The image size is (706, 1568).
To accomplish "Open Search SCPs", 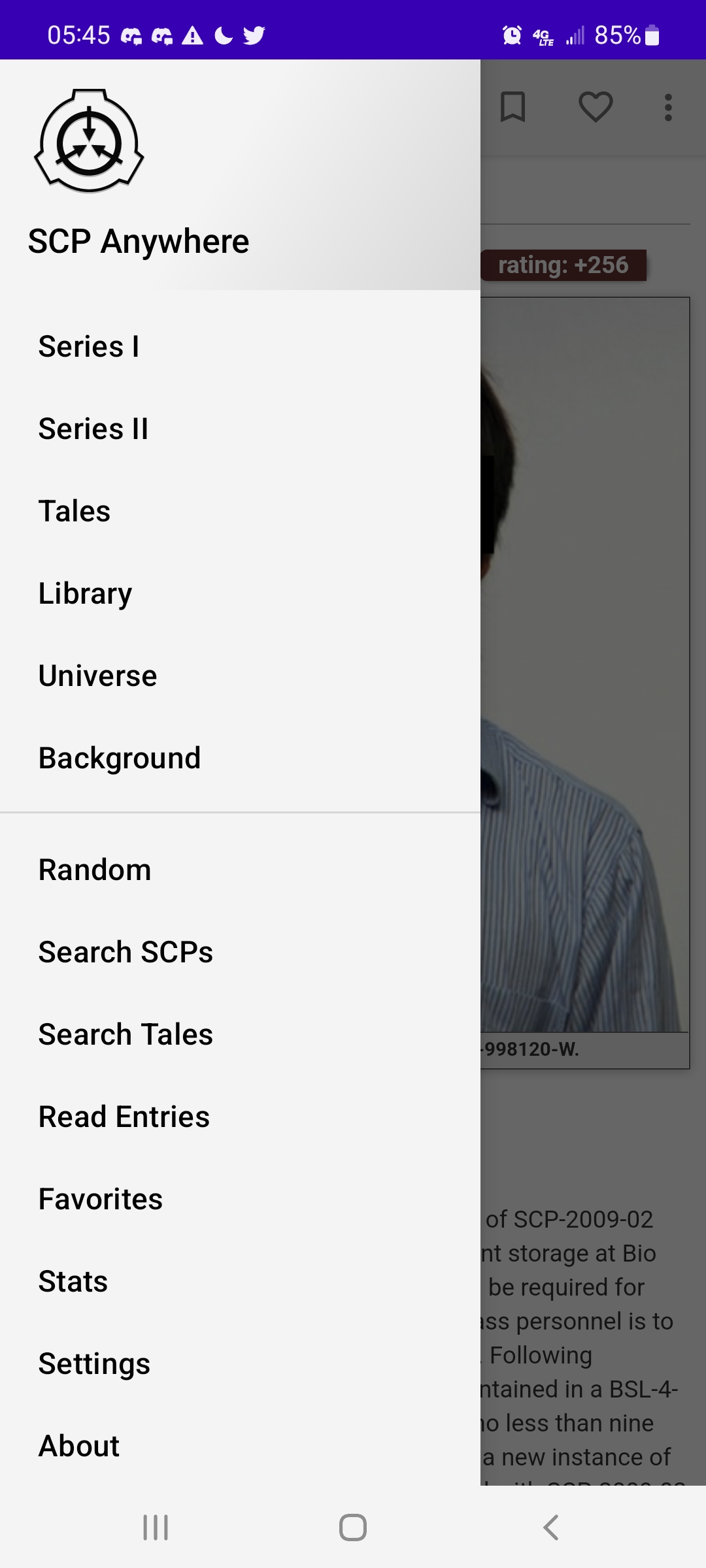I will tap(240, 952).
